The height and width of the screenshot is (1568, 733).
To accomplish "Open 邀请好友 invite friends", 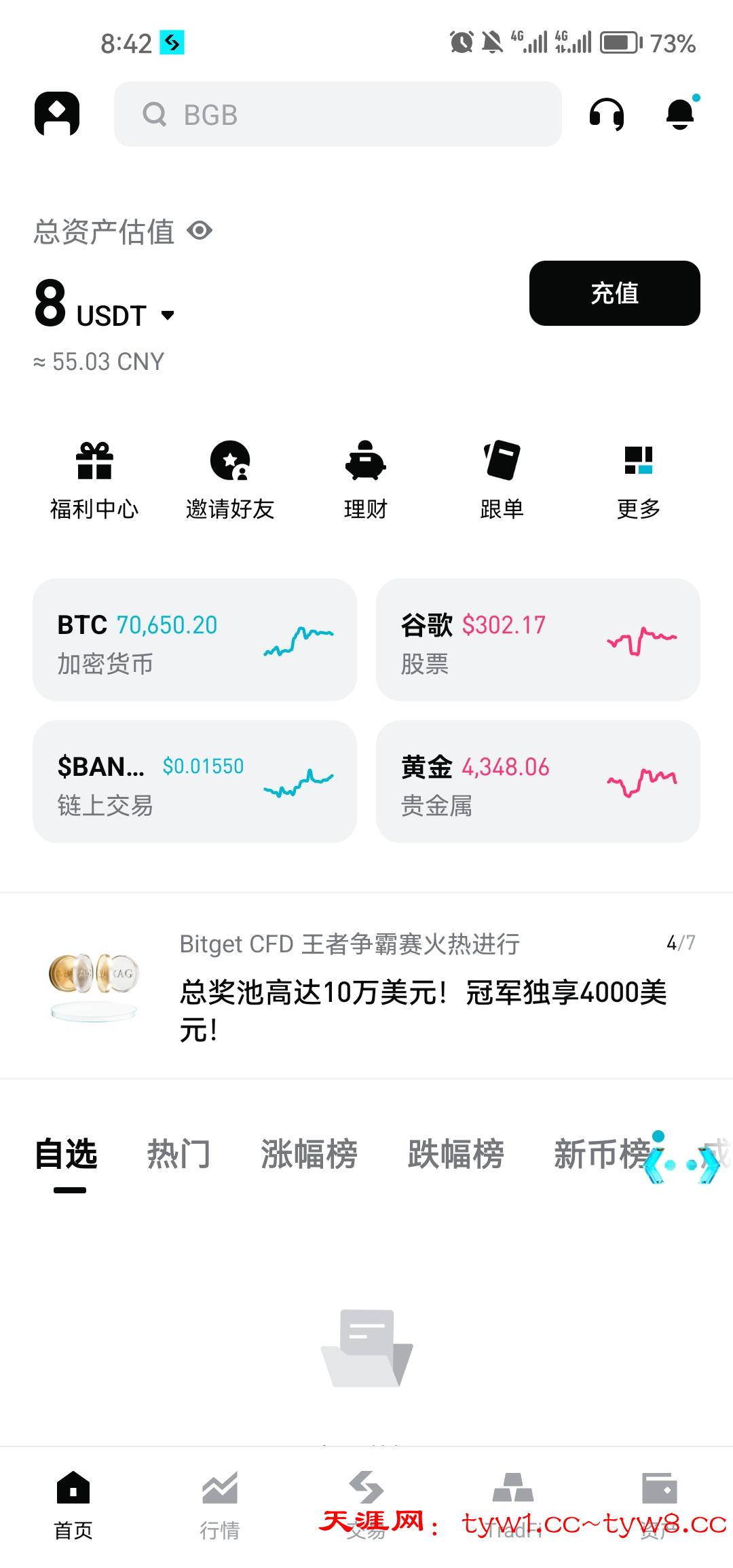I will 230,479.
